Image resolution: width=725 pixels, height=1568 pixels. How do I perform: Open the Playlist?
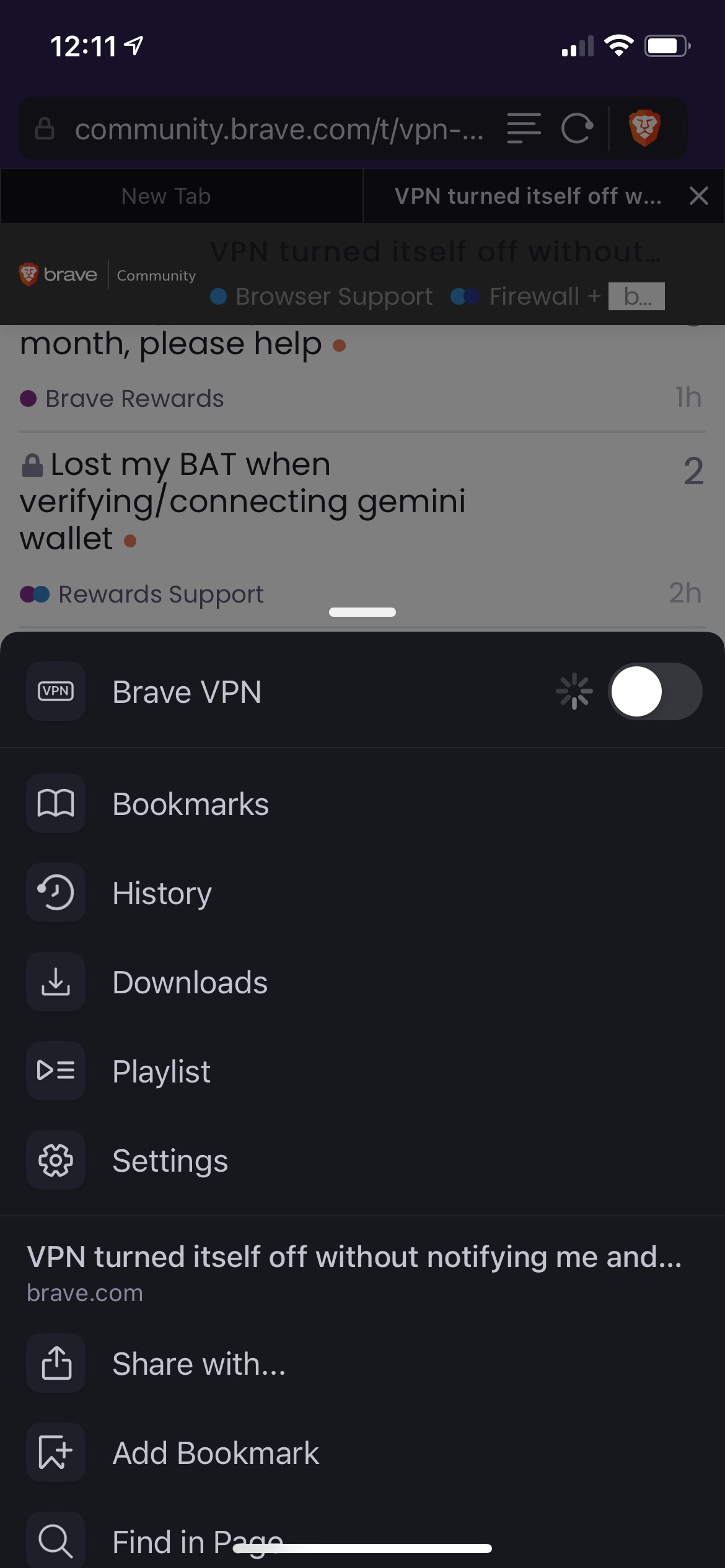(161, 1071)
